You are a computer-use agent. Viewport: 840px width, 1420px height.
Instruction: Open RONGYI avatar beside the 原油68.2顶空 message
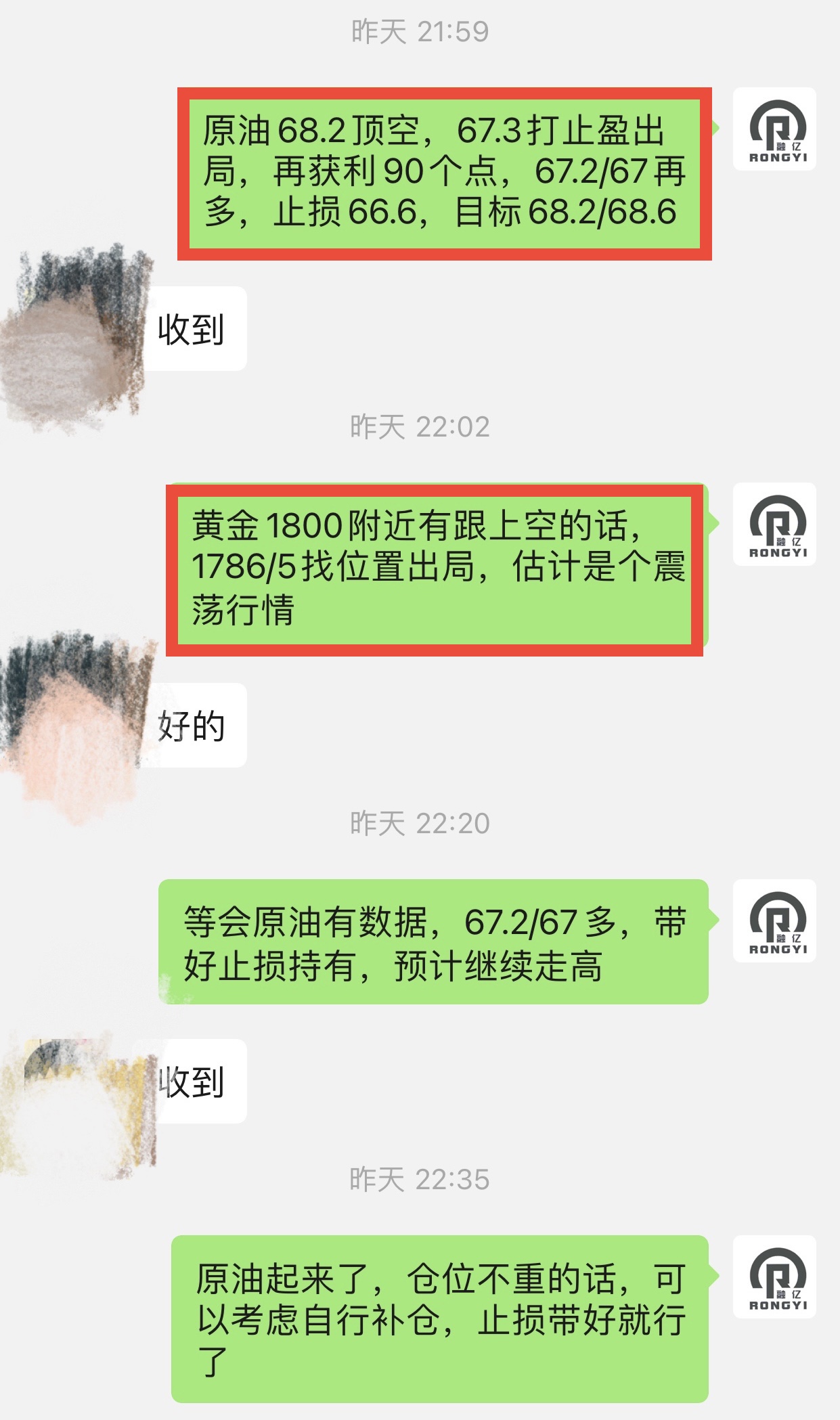(774, 129)
